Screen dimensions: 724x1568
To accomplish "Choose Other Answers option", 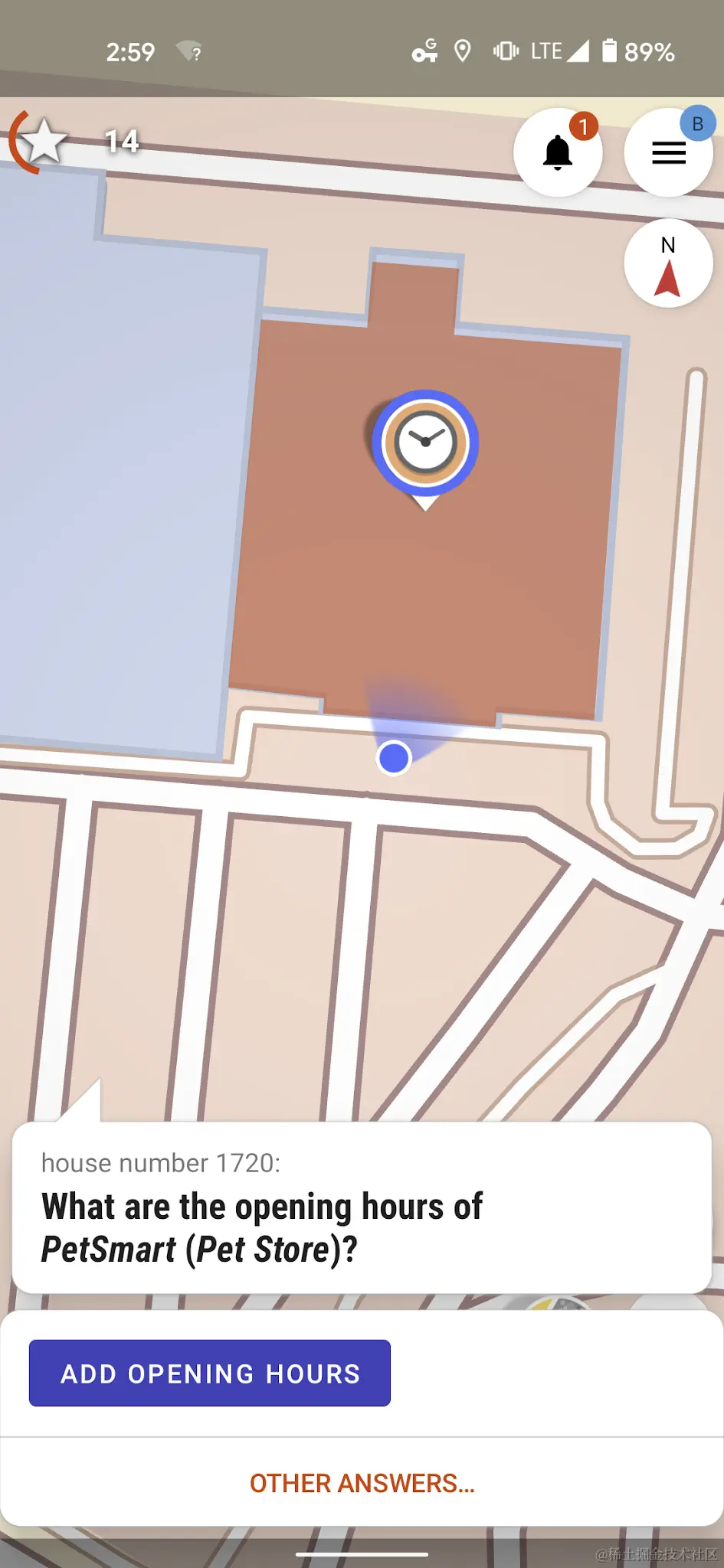I will [x=362, y=1483].
